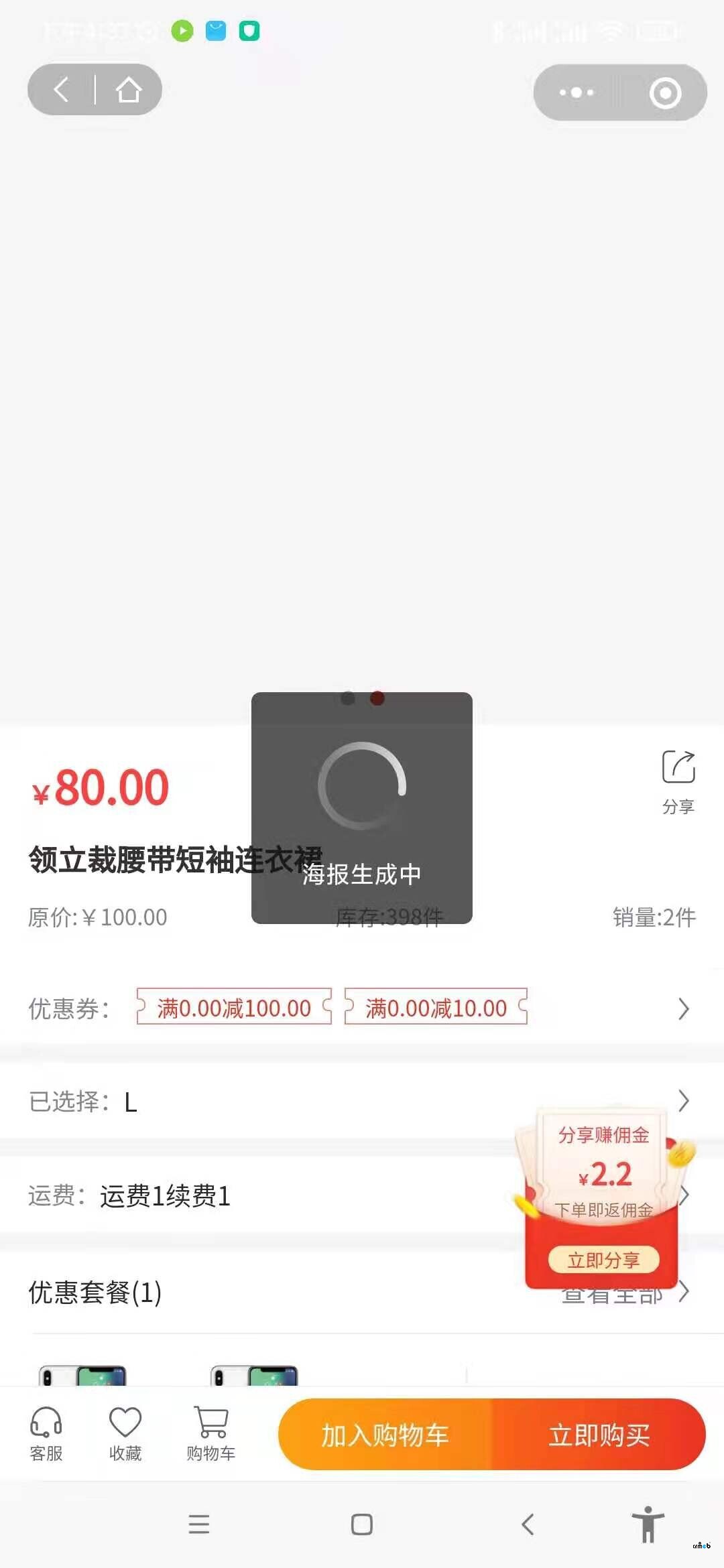
Task: Return to the mini program home
Action: point(129,90)
